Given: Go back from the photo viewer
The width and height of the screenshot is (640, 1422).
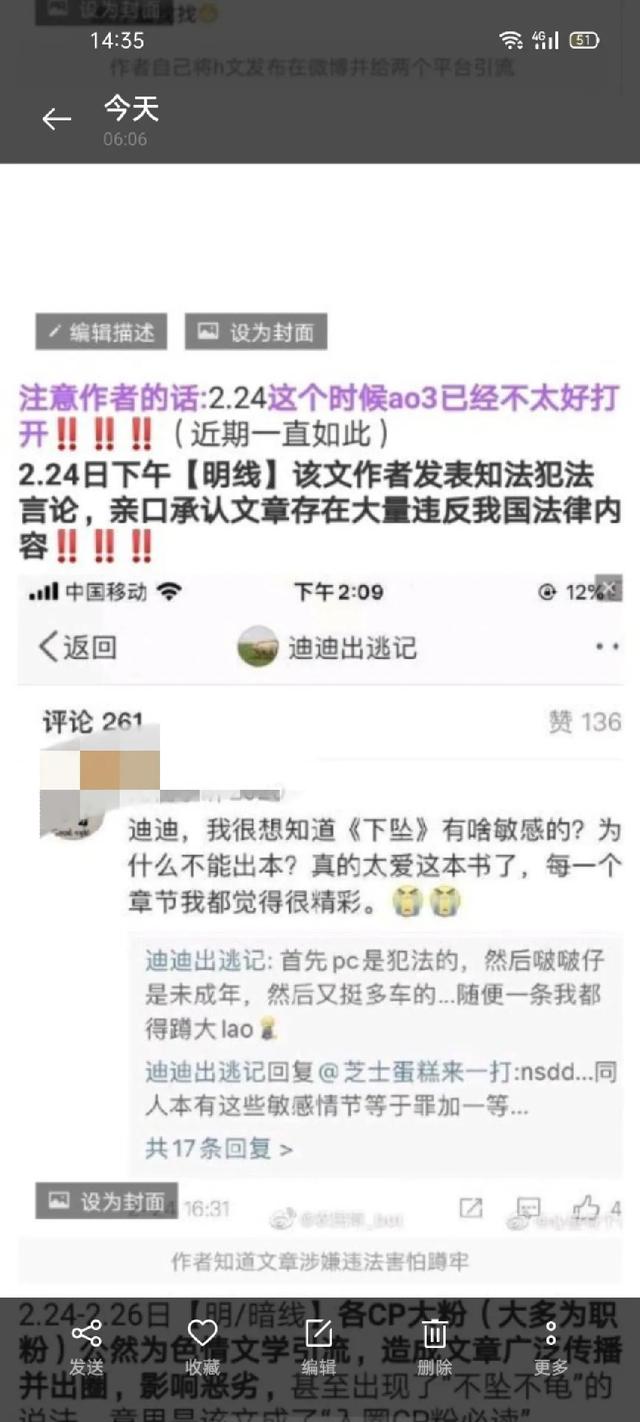Looking at the screenshot, I should (x=56, y=120).
